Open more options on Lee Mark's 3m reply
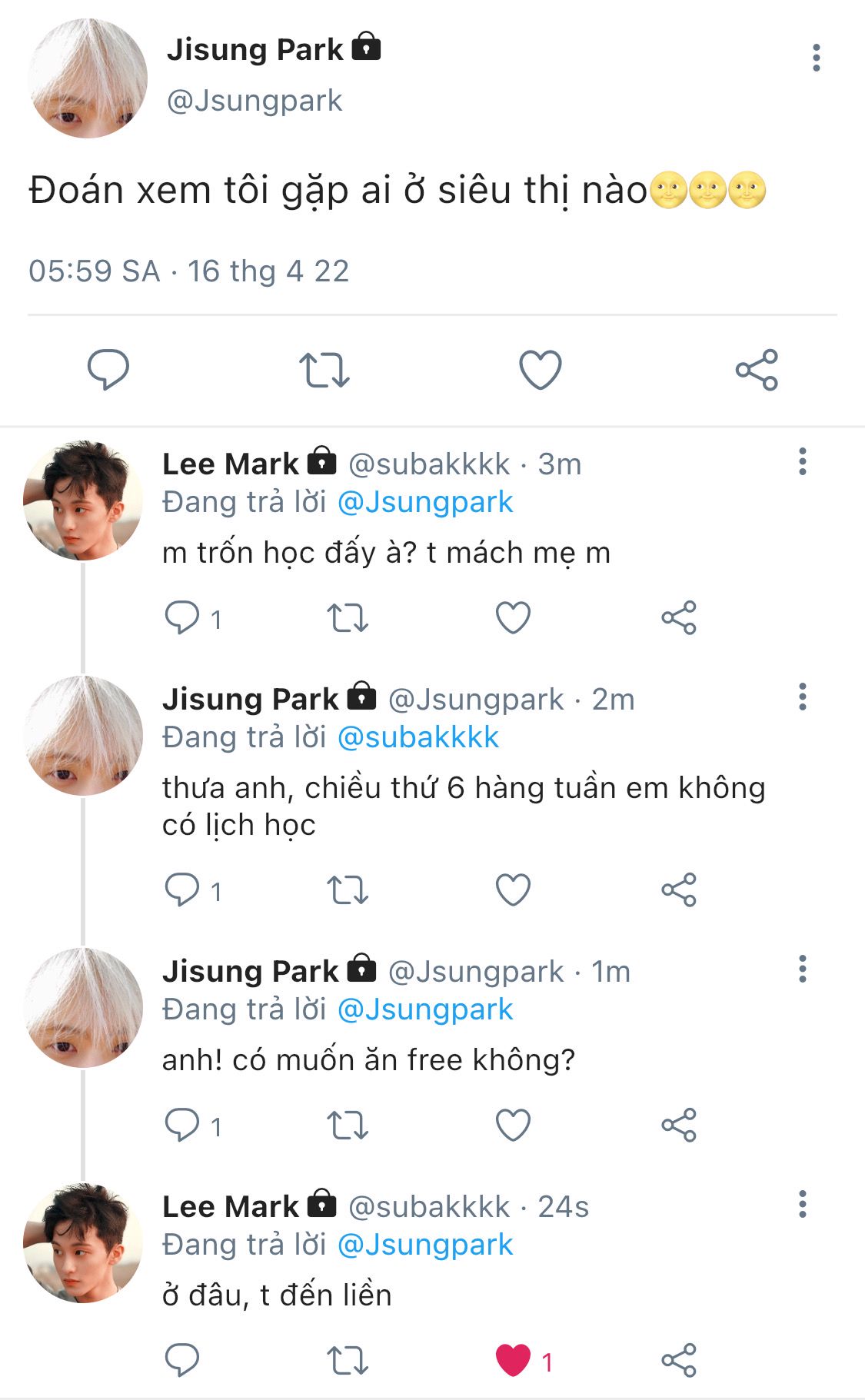The image size is (865, 1400). point(802,461)
